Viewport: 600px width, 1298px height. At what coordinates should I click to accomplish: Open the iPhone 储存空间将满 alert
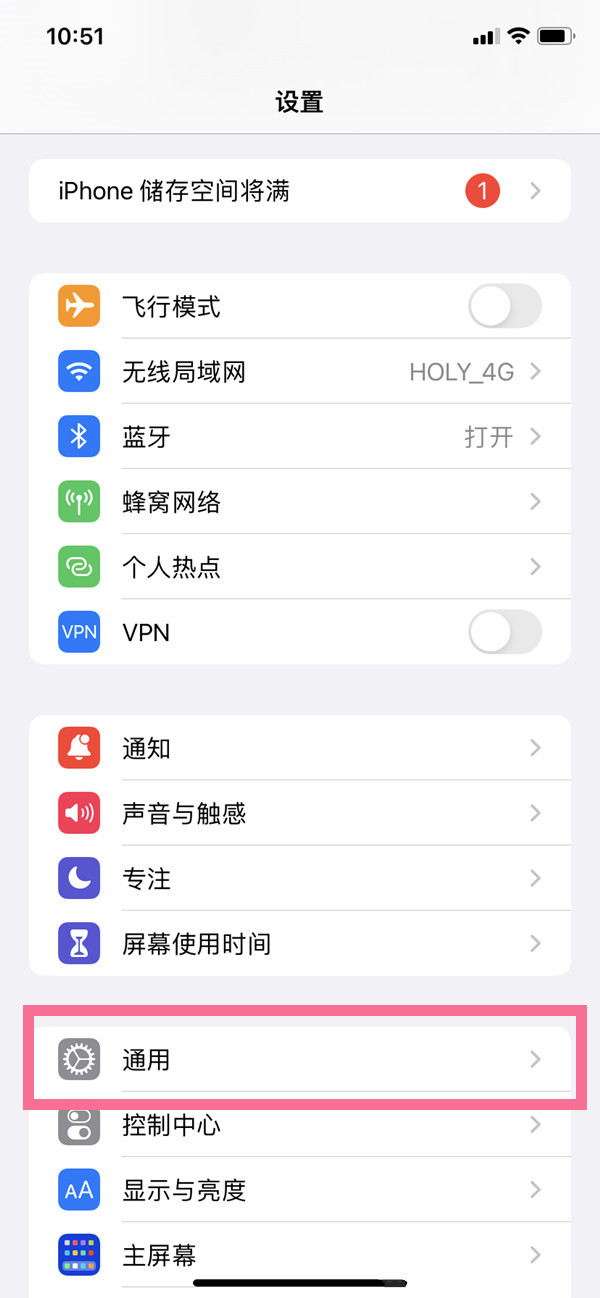click(x=300, y=190)
